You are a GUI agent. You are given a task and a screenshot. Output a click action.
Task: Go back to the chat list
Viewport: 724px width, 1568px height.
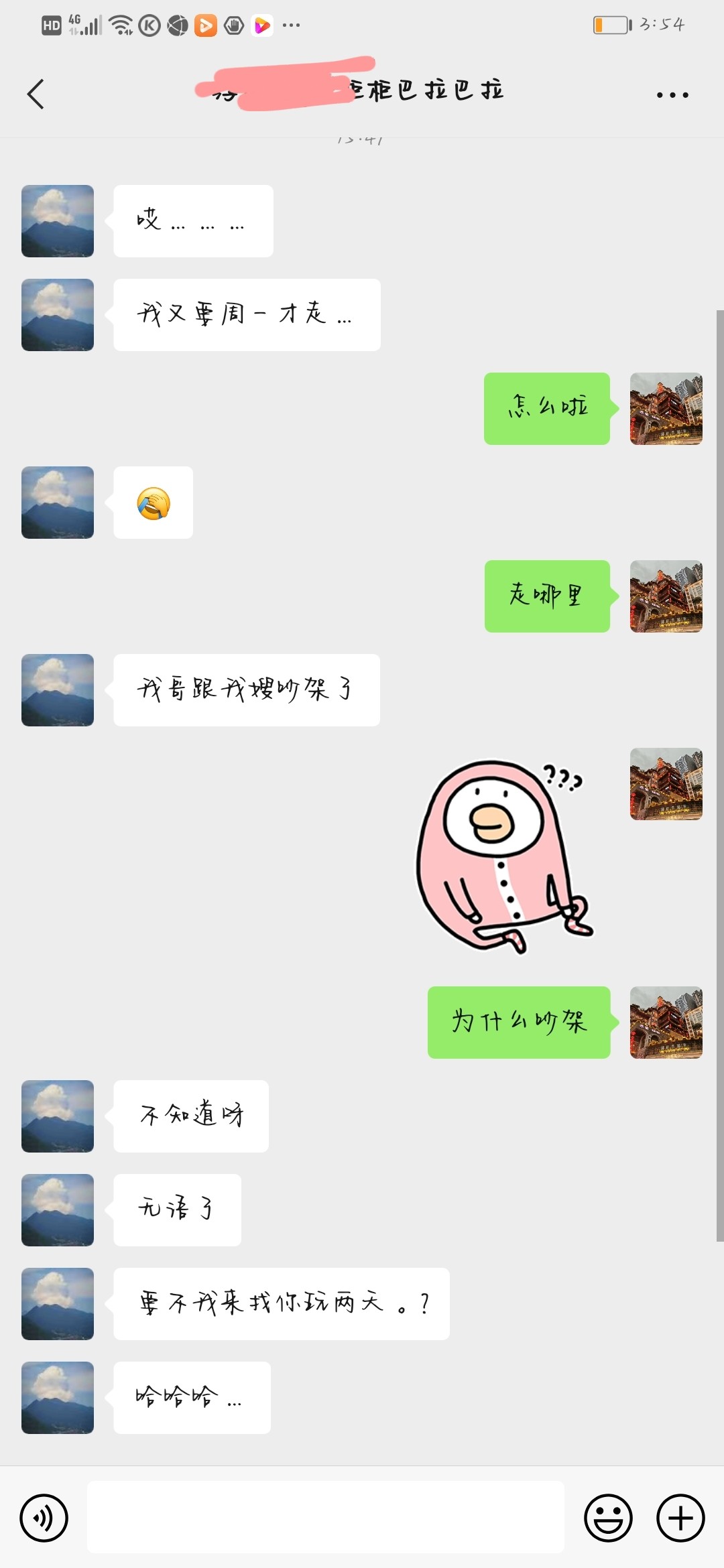pos(36,94)
